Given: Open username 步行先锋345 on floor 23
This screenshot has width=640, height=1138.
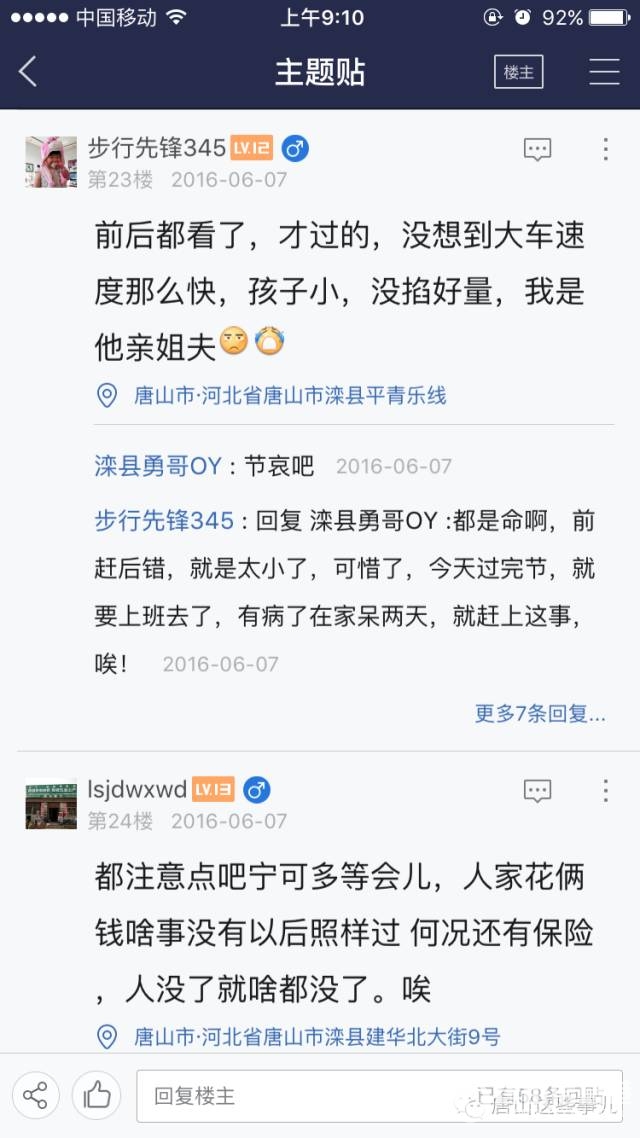Looking at the screenshot, I should click(157, 148).
